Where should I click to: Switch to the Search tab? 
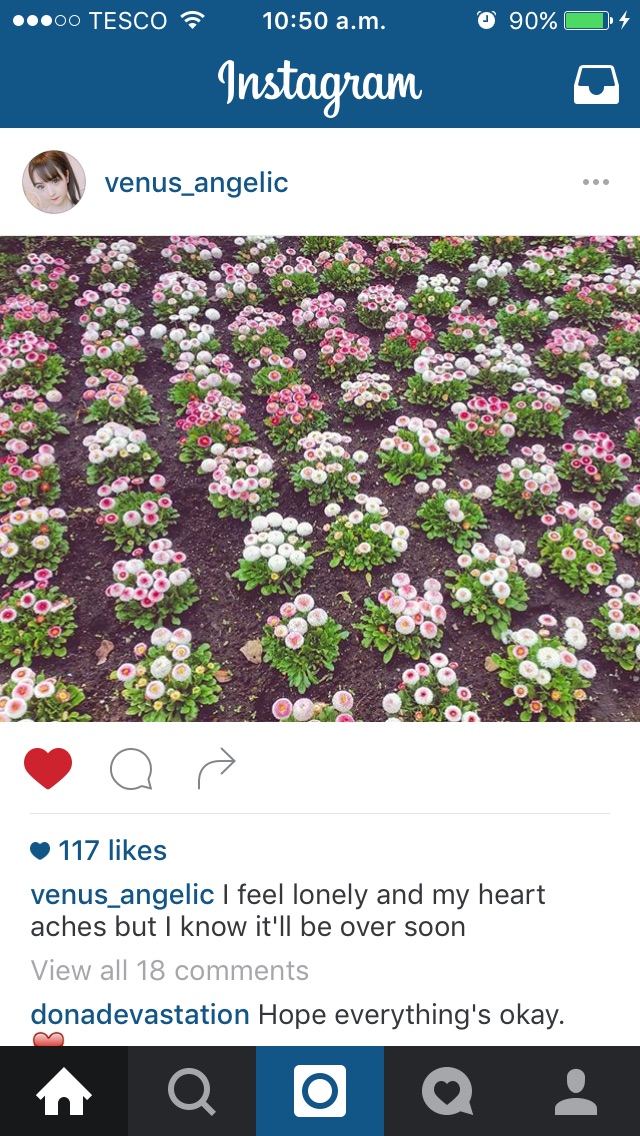coord(192,1091)
